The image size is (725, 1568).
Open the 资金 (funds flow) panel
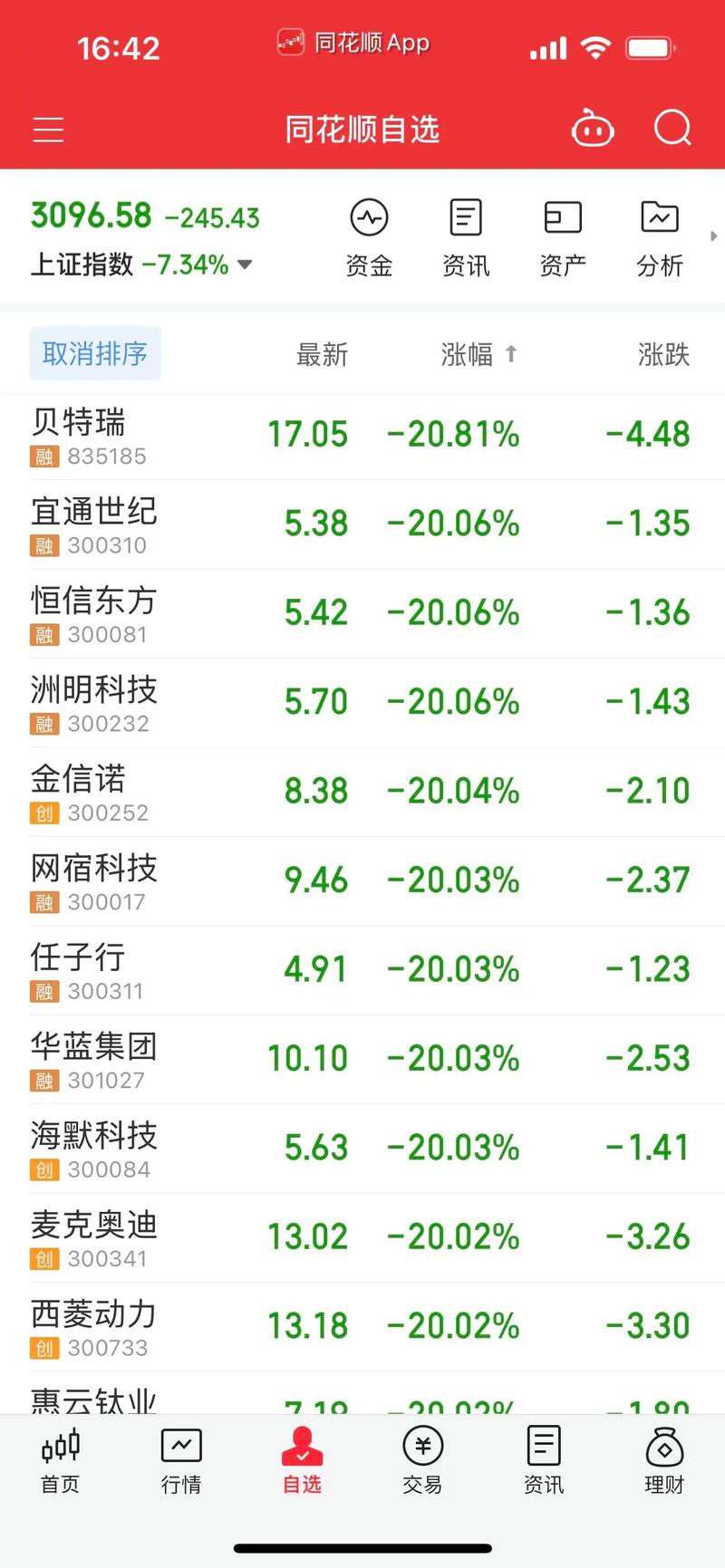[x=369, y=236]
